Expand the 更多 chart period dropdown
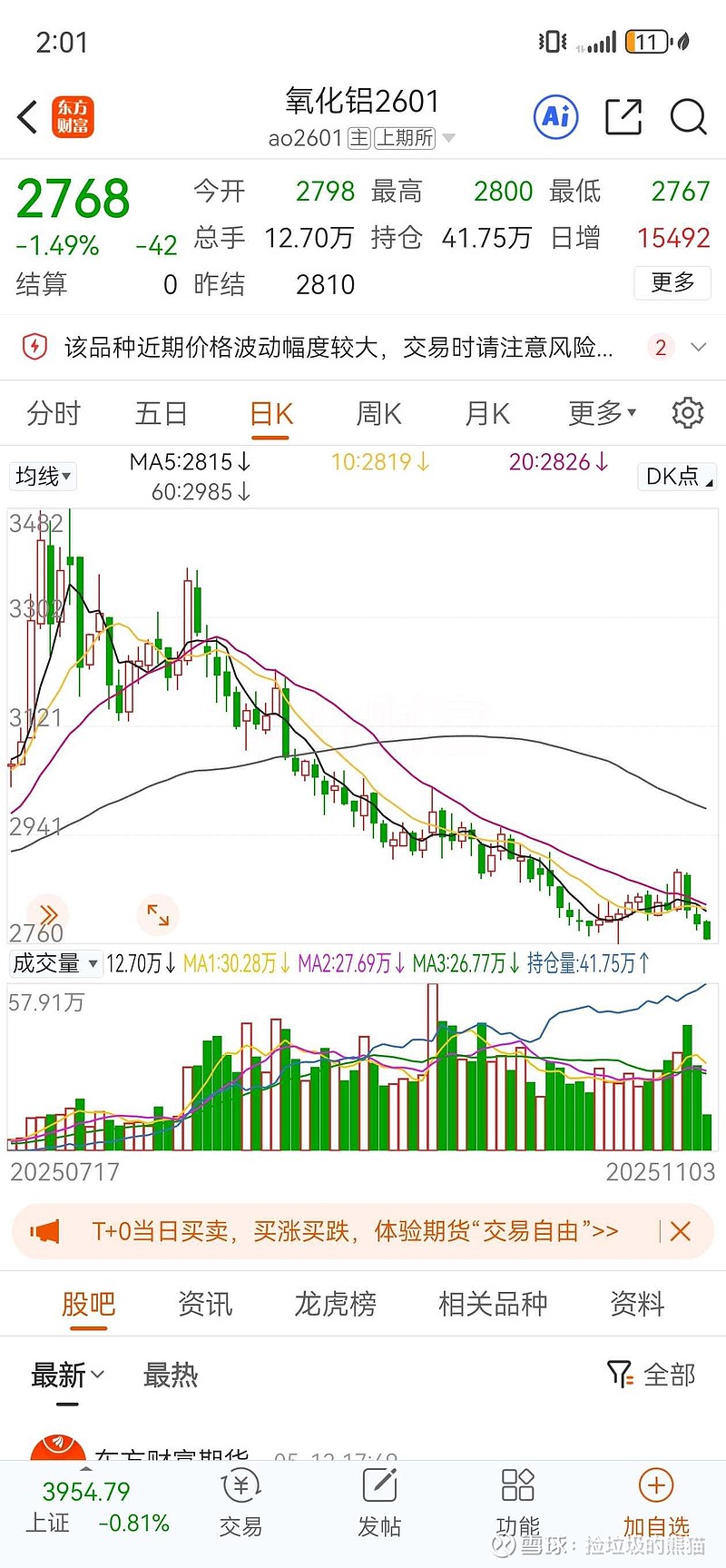 tap(600, 412)
